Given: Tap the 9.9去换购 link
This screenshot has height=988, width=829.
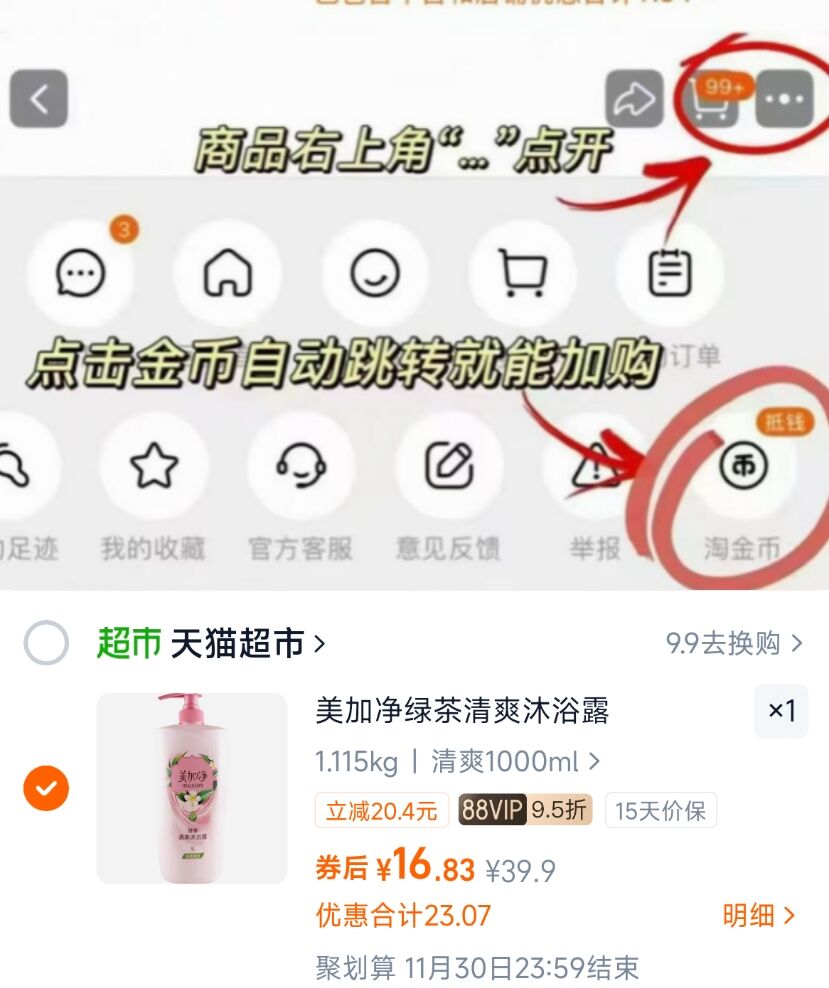Looking at the screenshot, I should coord(718,644).
